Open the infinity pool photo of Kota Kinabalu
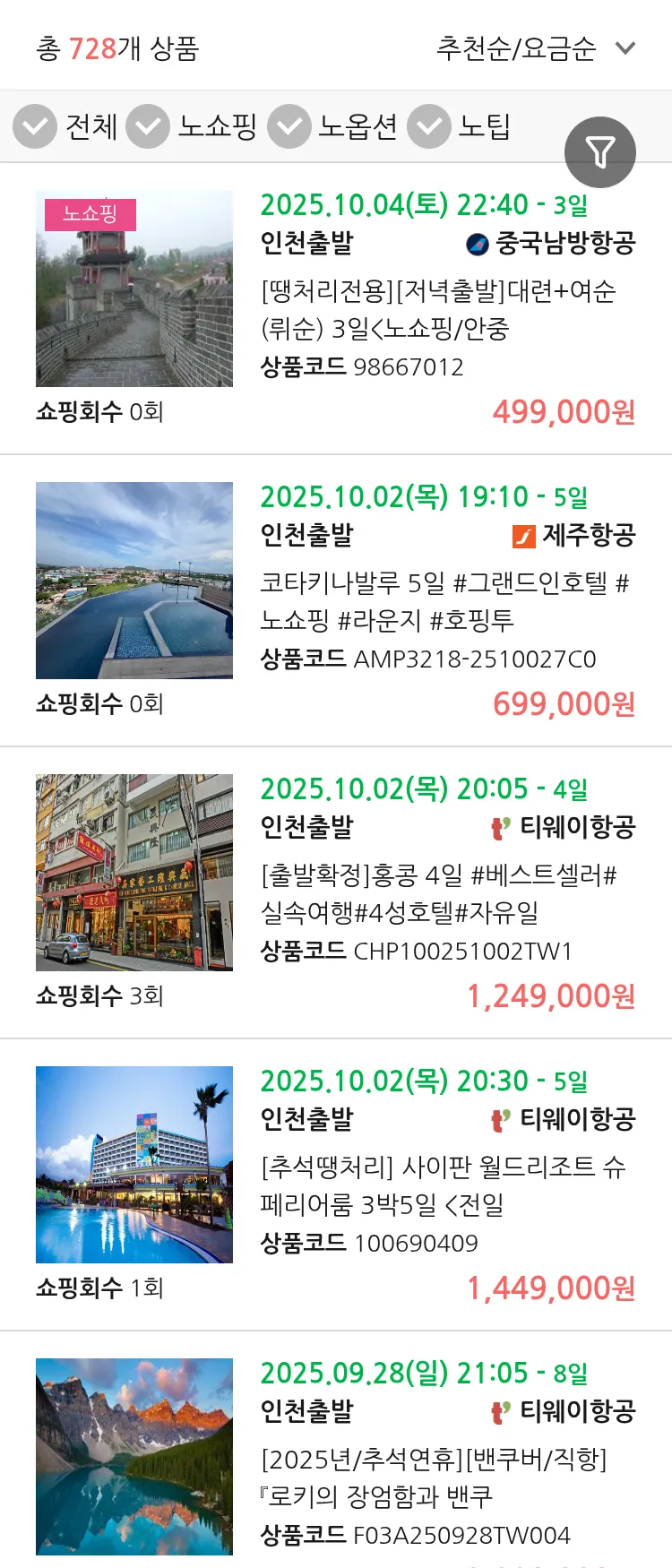Viewport: 672px width, 1568px height. [134, 580]
